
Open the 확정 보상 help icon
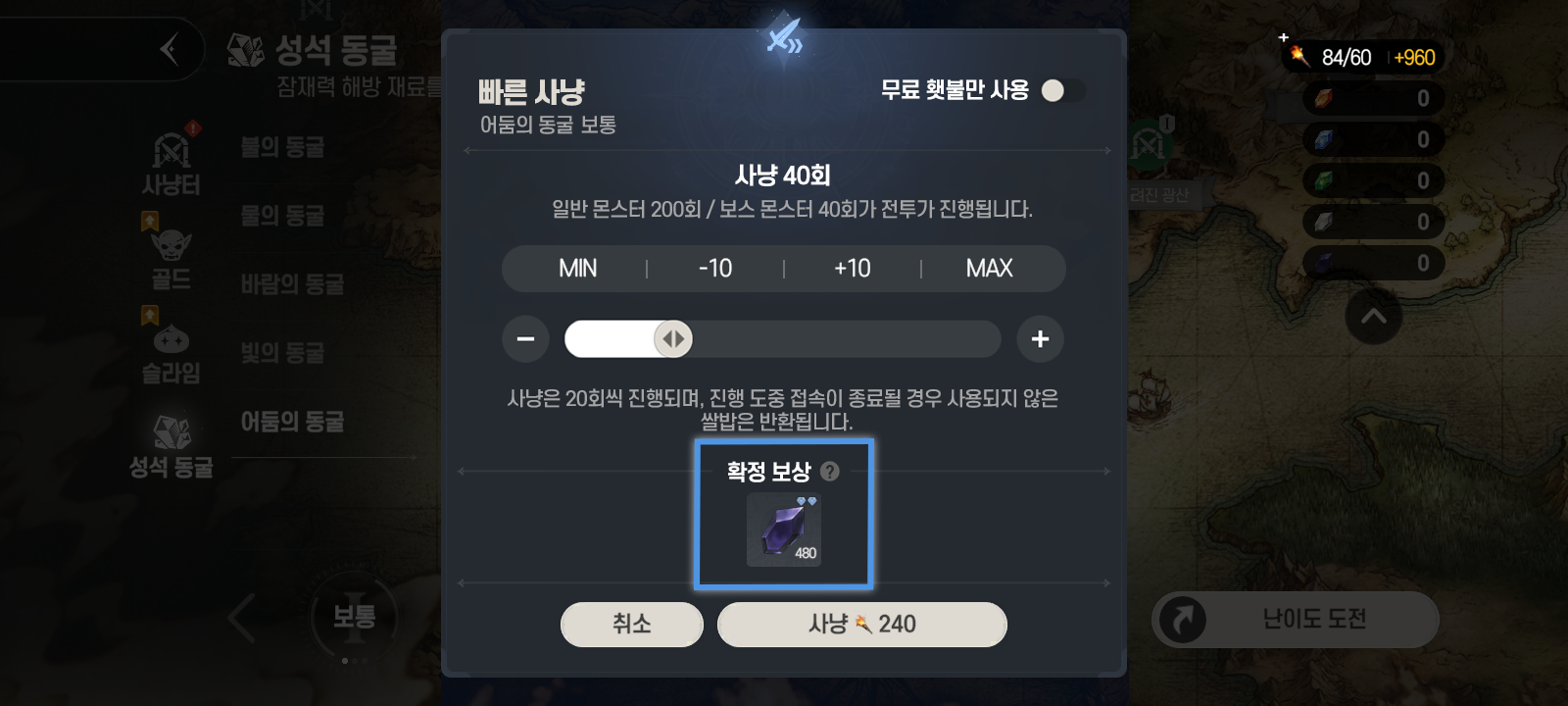click(x=830, y=472)
